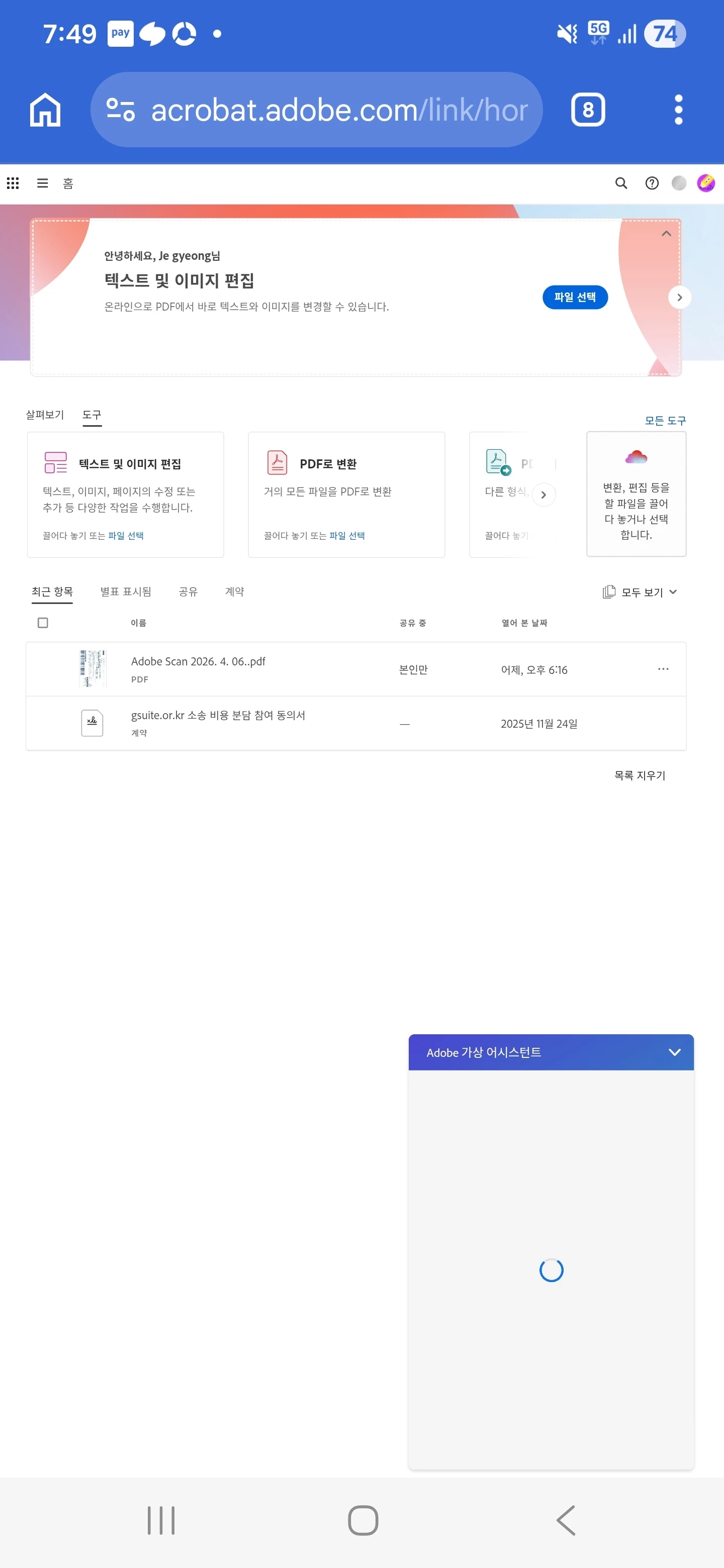Viewport: 724px width, 1568px height.
Task: Search files with the magnifier icon
Action: 620,183
